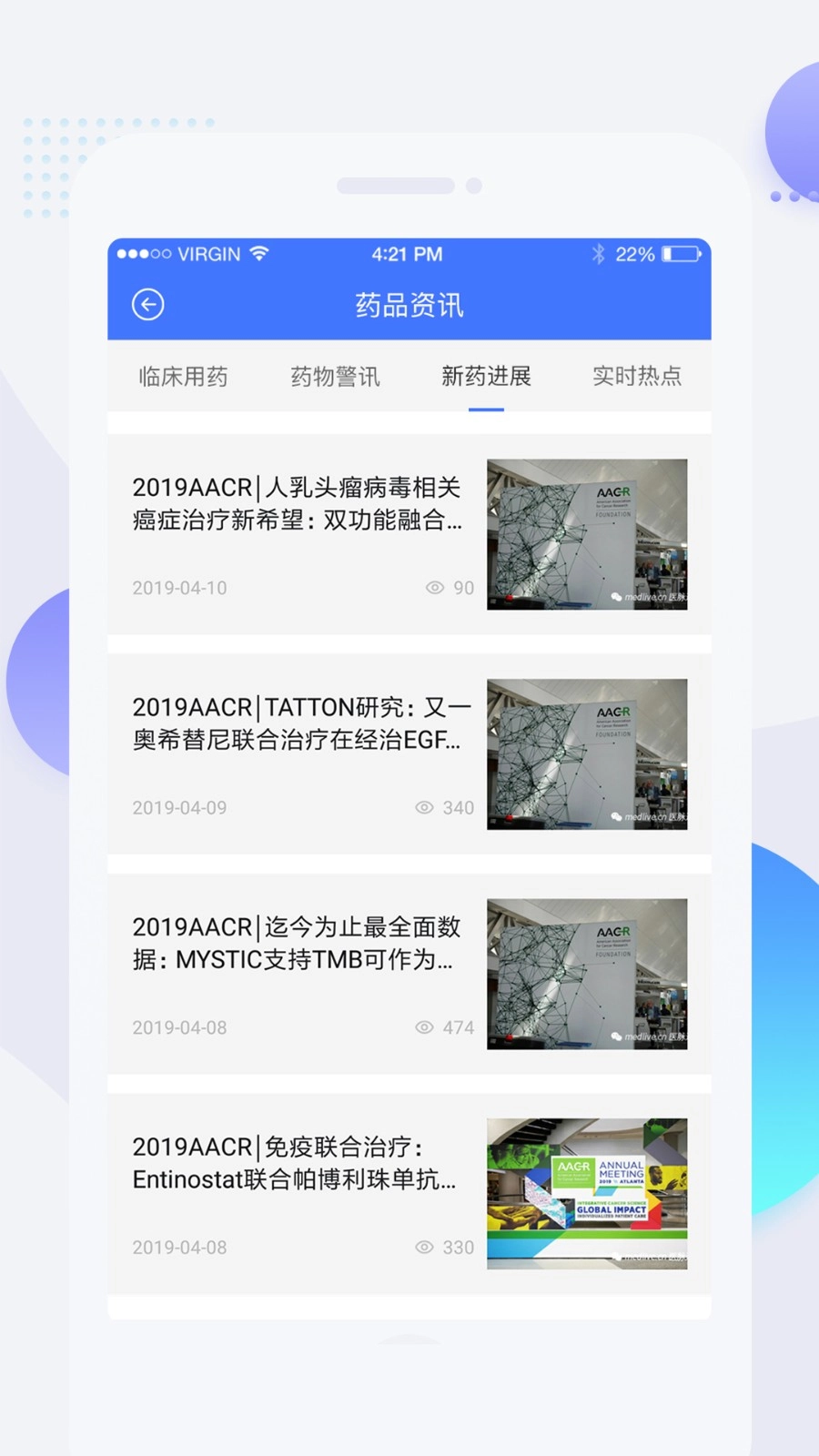
Task: Tap the eye icon showing 340 views
Action: click(425, 807)
